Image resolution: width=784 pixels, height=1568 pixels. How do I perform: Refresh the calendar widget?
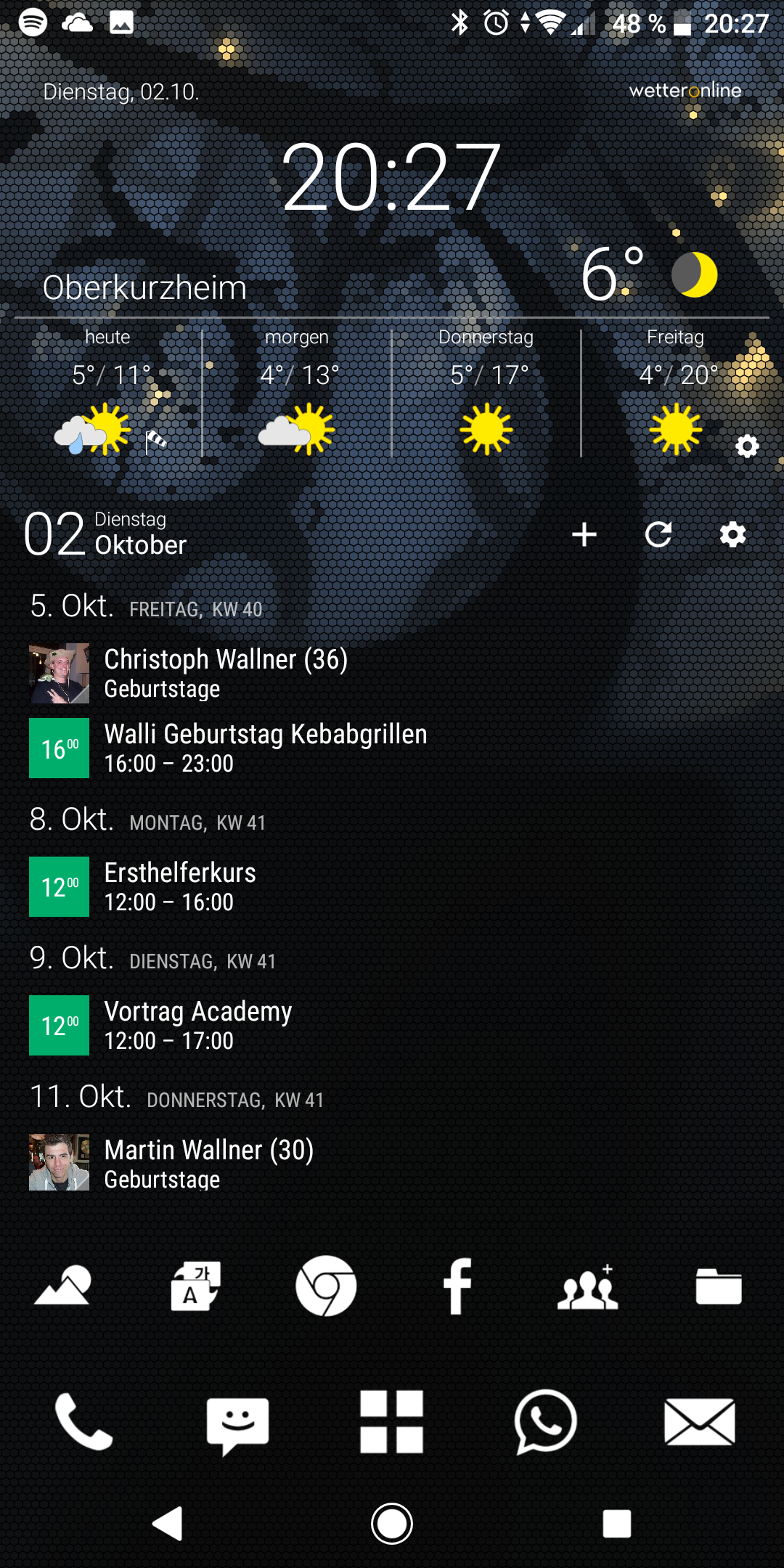pyautogui.click(x=658, y=535)
